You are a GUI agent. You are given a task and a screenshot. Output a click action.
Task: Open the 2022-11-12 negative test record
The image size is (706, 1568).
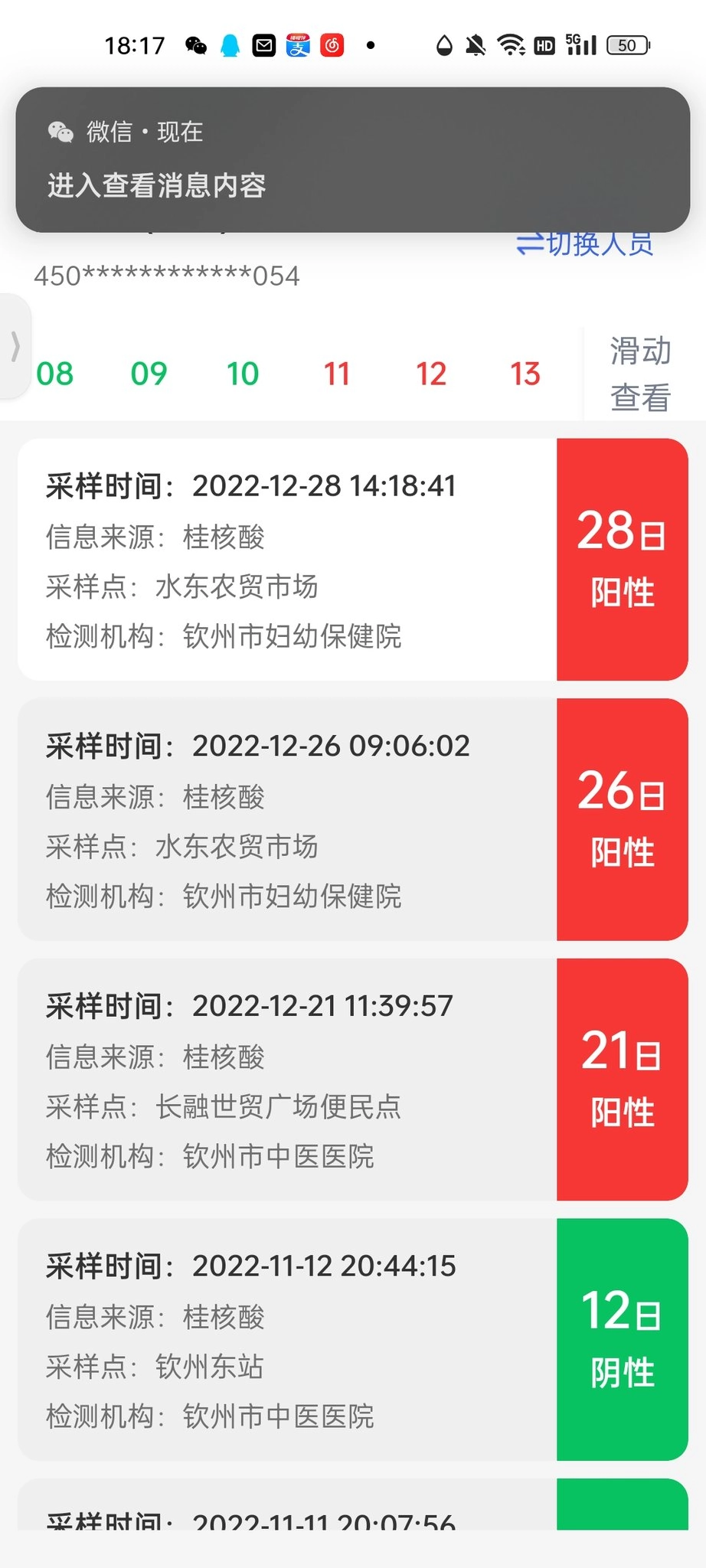pyautogui.click(x=353, y=1340)
